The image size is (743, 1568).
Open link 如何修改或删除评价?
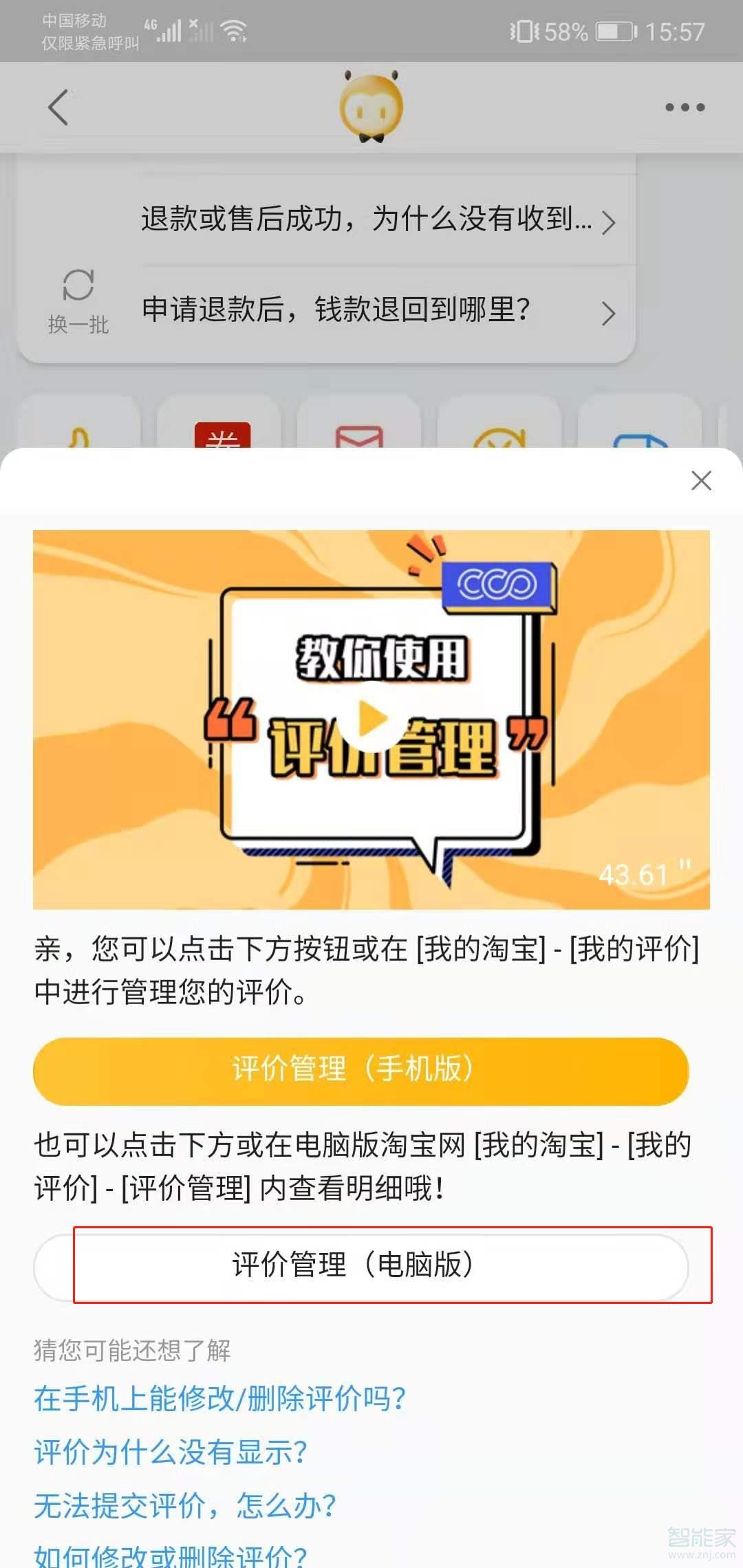pos(171,1554)
